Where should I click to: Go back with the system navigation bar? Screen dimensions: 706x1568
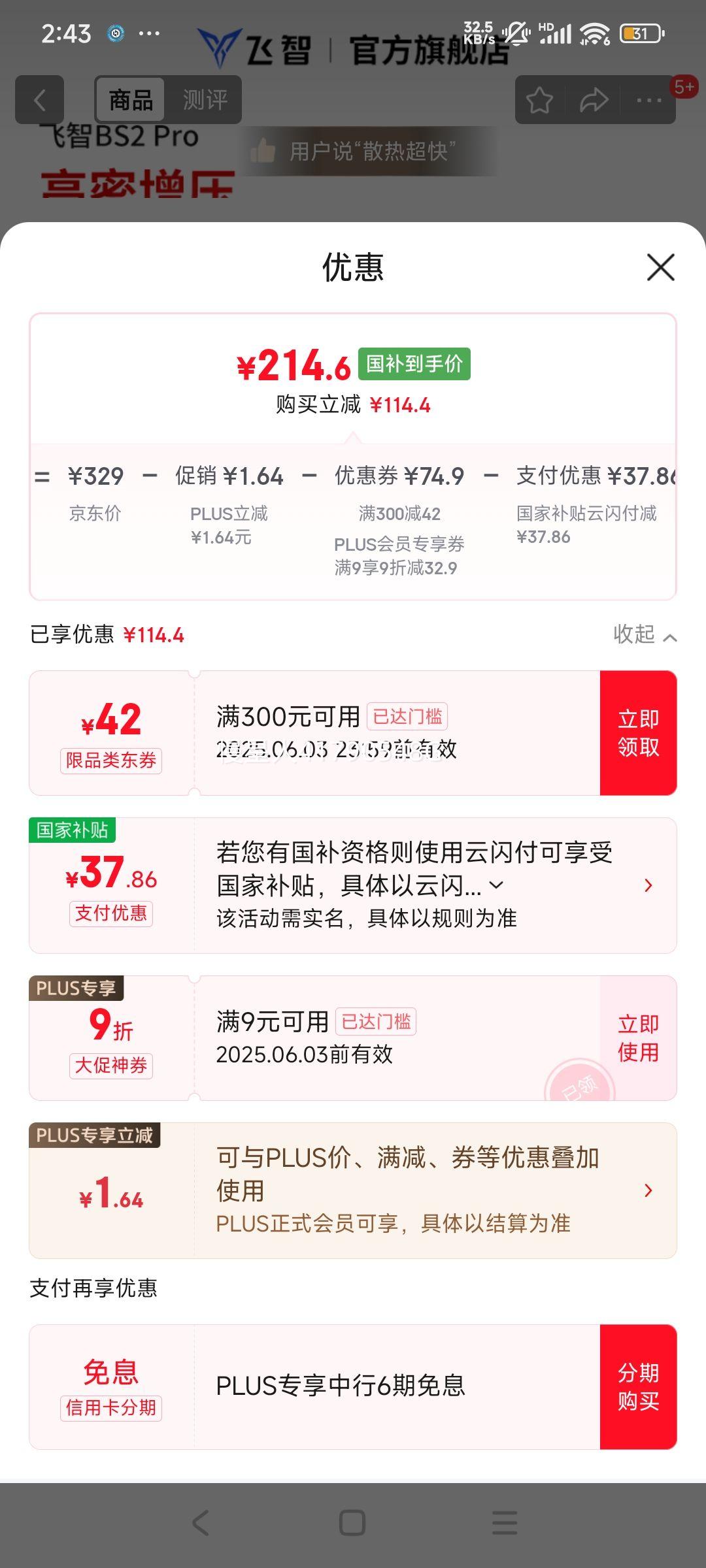pos(201,1523)
